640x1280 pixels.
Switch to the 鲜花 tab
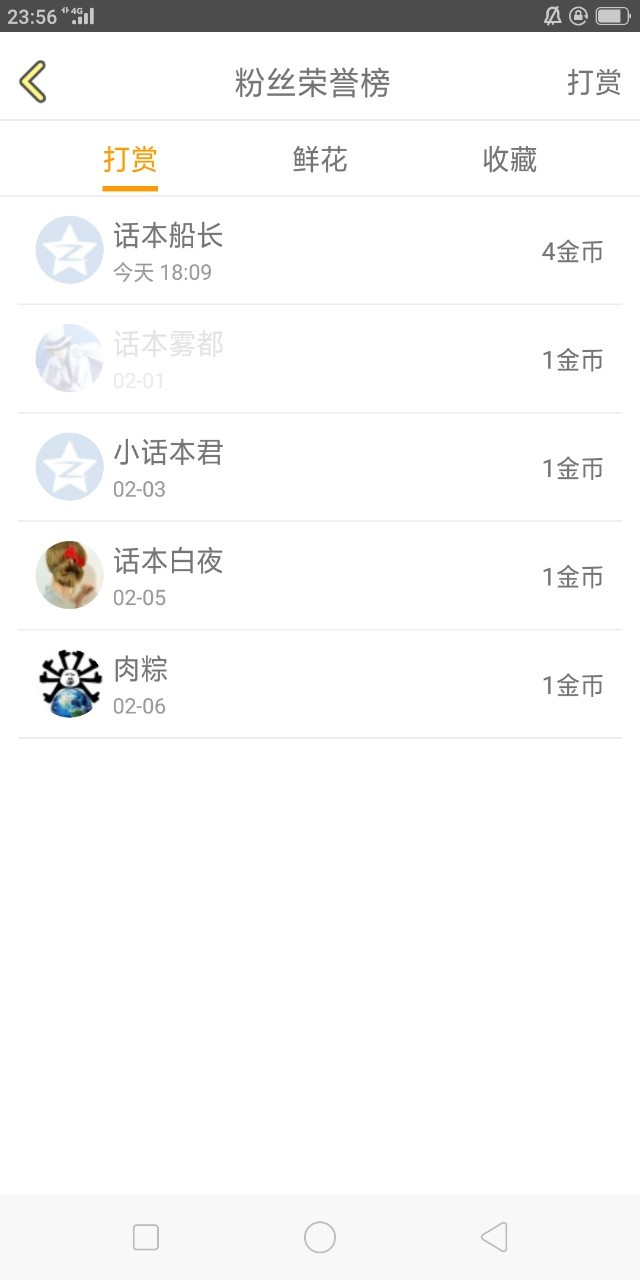320,160
